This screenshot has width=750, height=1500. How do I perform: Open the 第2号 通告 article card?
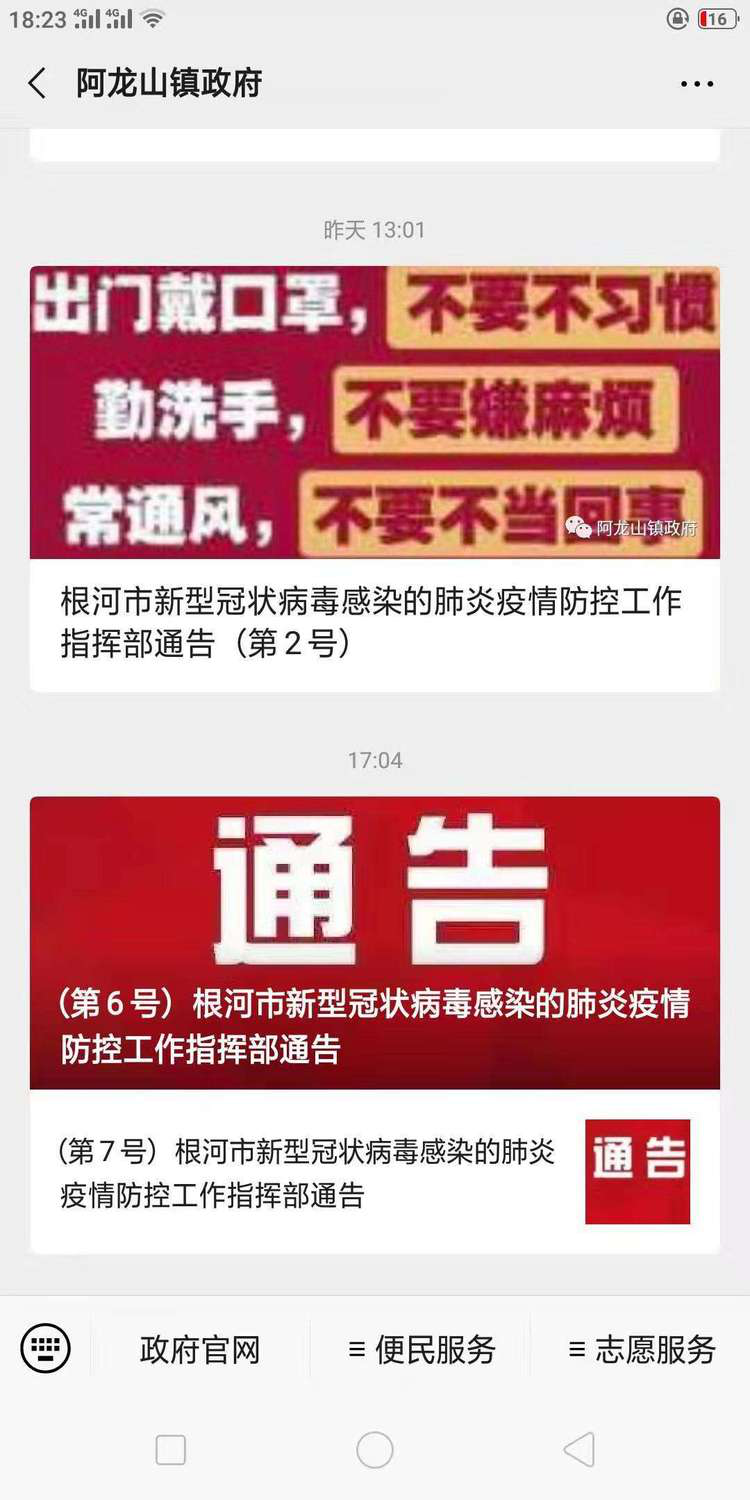374,478
